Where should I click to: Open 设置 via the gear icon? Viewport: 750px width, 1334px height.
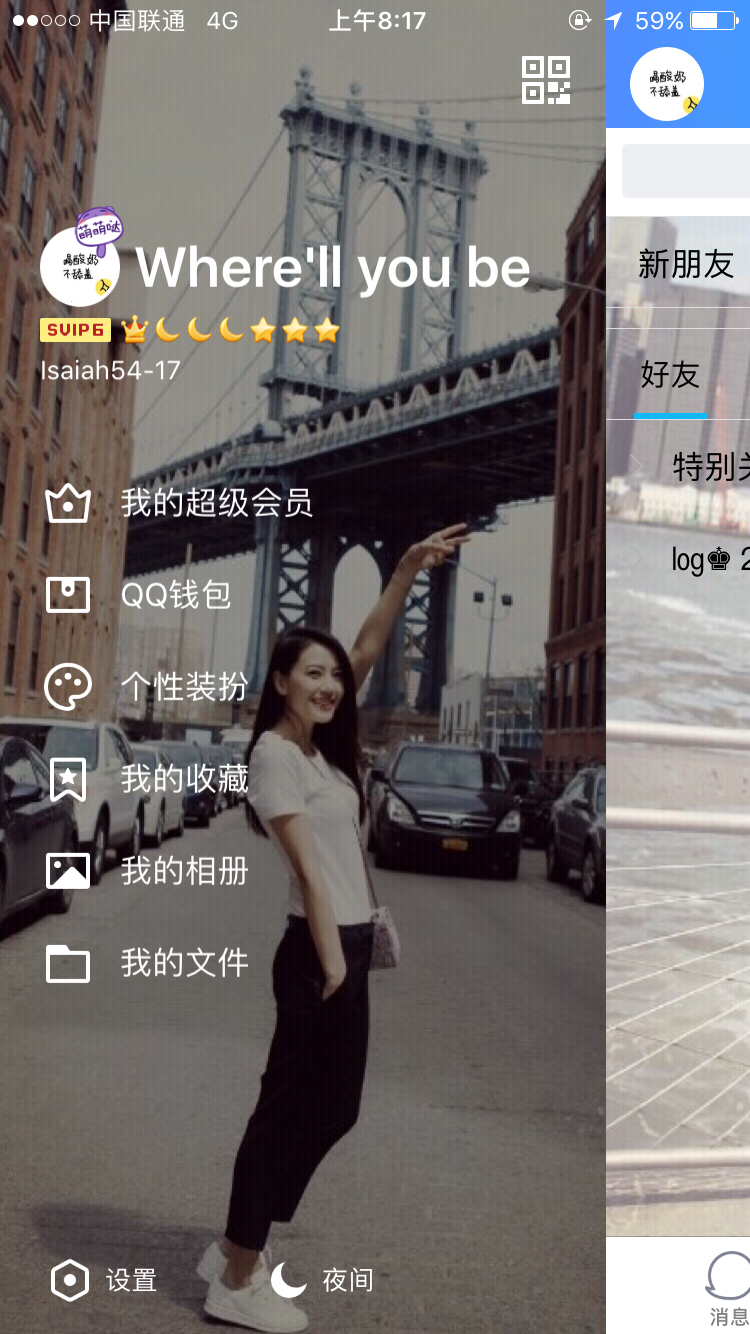[x=68, y=1278]
